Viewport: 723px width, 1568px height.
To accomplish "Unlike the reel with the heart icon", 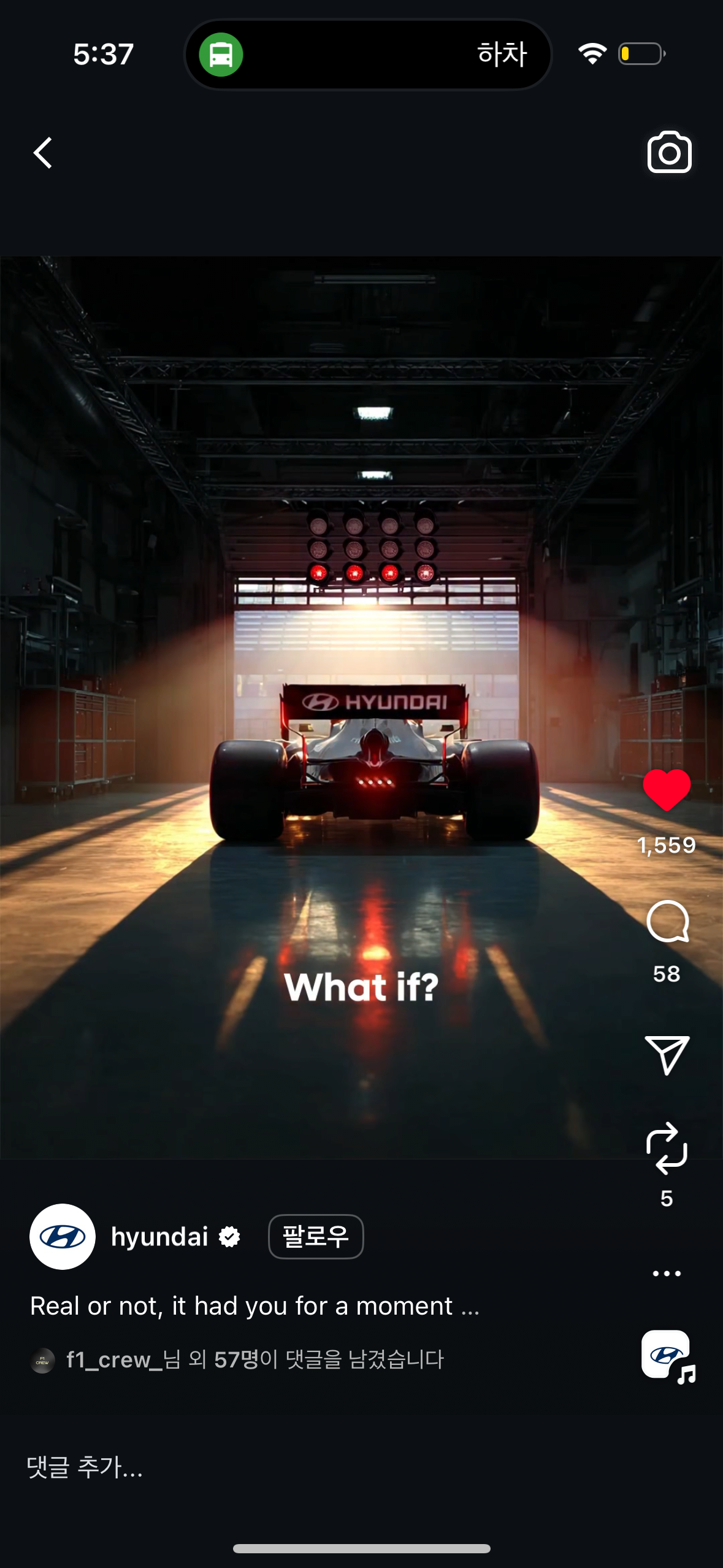I will (x=667, y=790).
